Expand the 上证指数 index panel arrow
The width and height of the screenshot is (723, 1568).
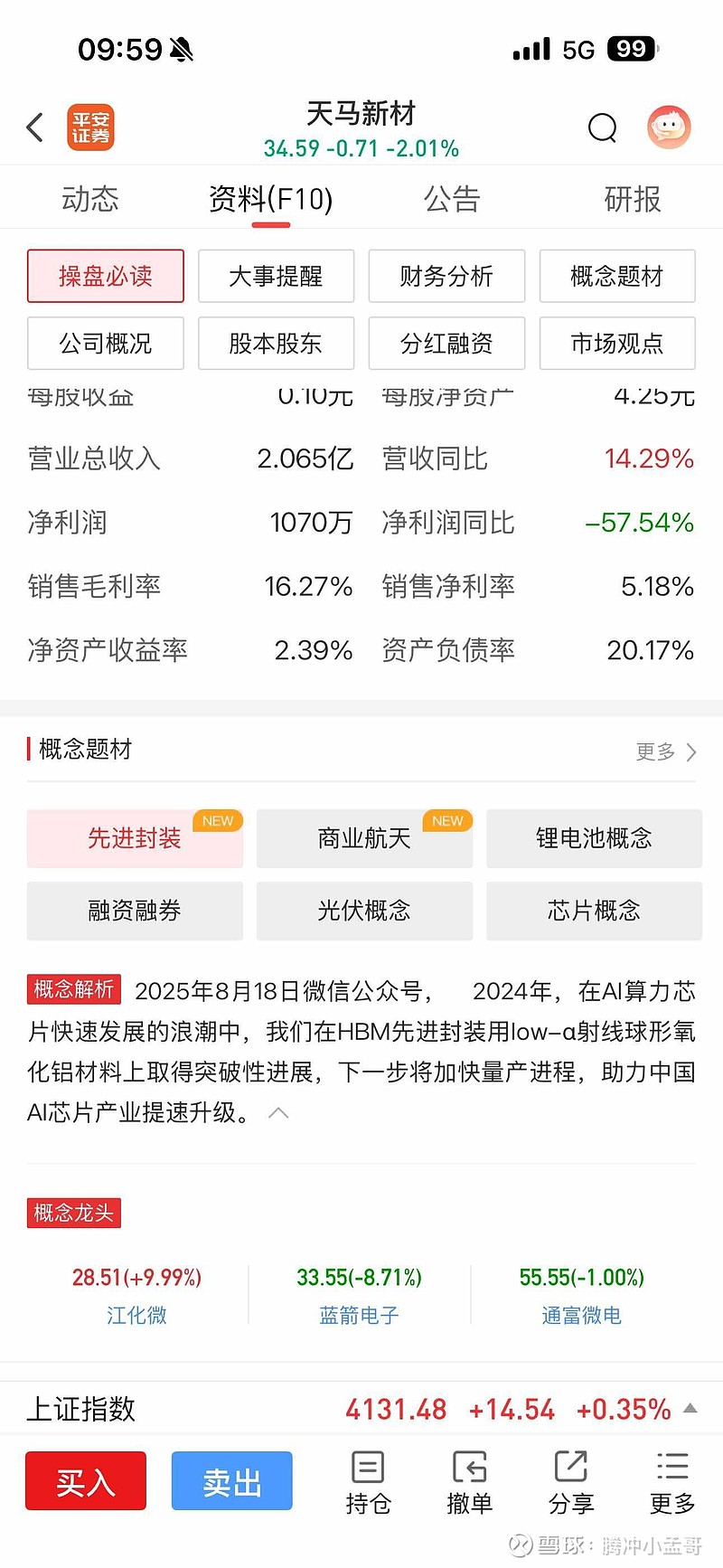[x=689, y=1409]
